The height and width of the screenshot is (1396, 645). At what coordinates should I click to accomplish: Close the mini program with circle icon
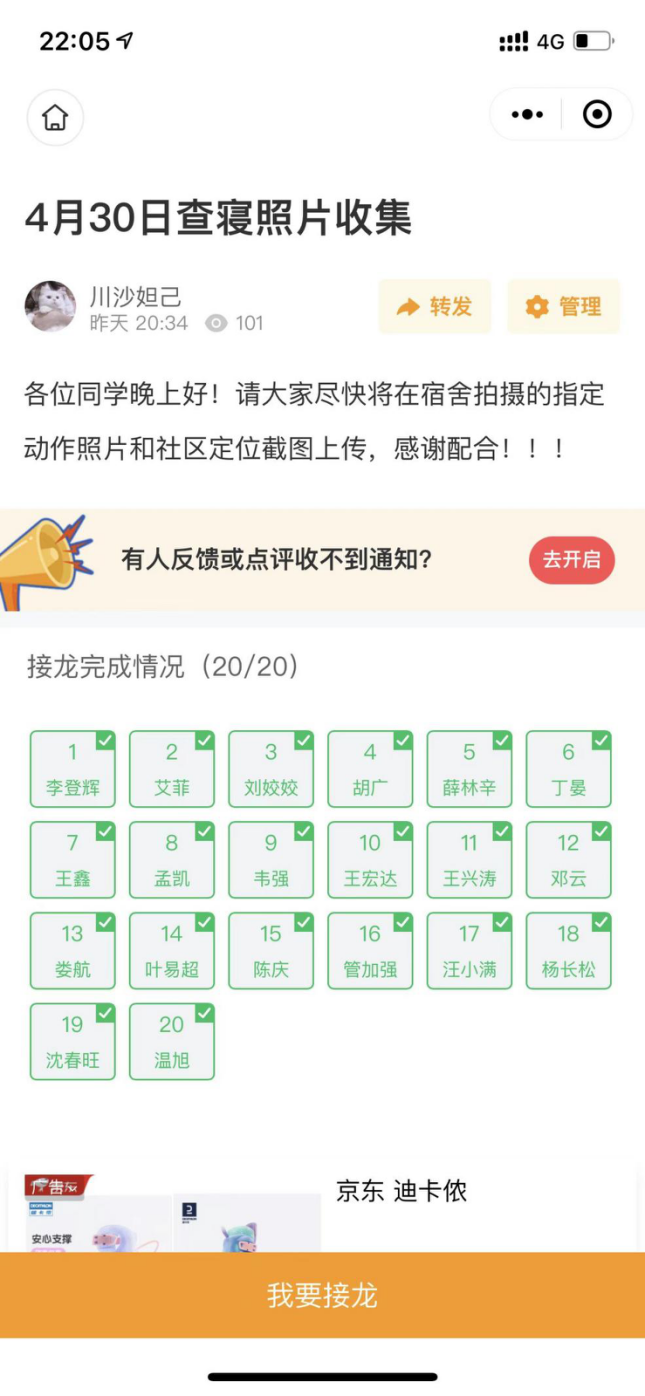pos(597,115)
